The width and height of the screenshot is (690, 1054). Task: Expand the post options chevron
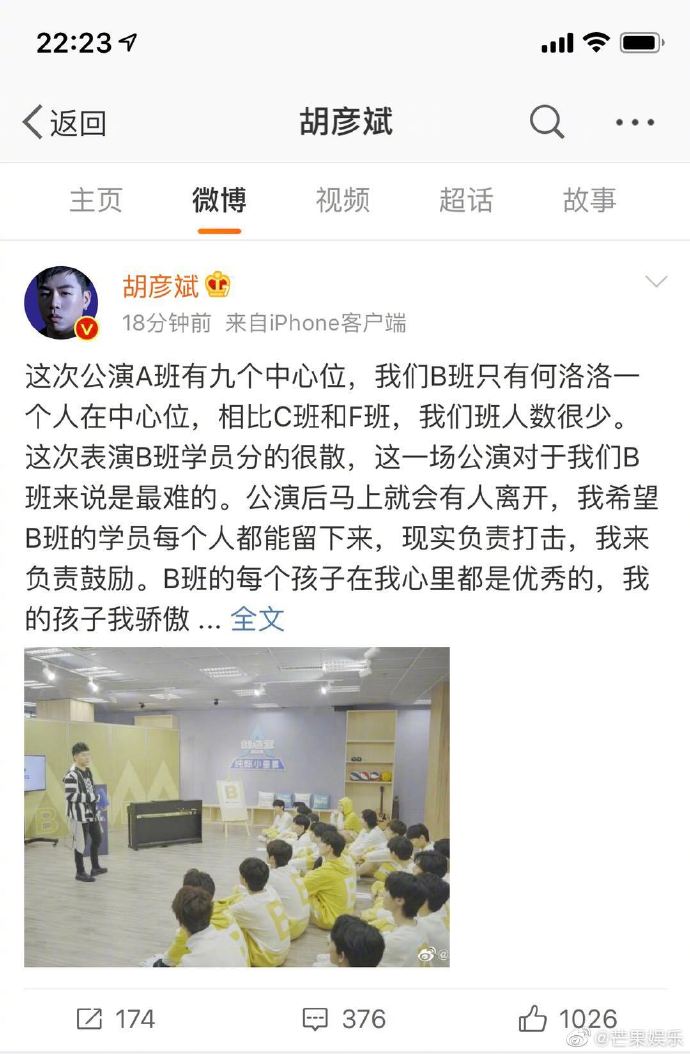point(656,282)
